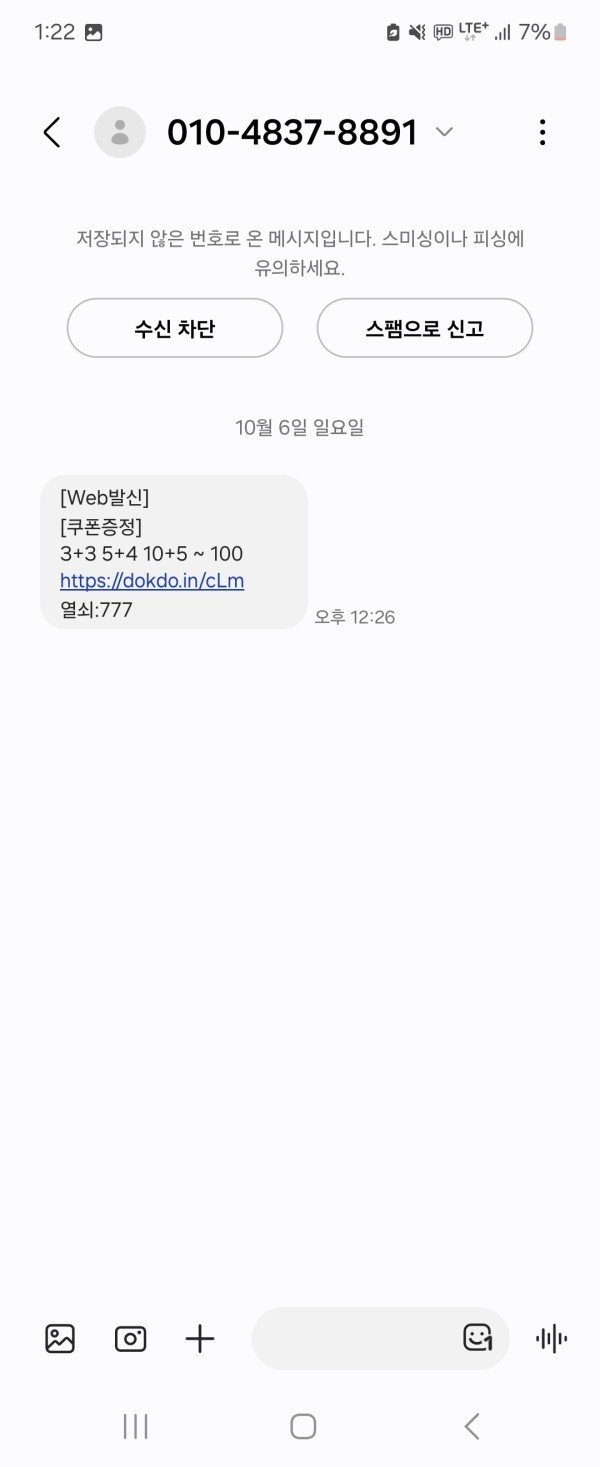Expand the 010-4837-8891 contact details chevron

pyautogui.click(x=444, y=132)
